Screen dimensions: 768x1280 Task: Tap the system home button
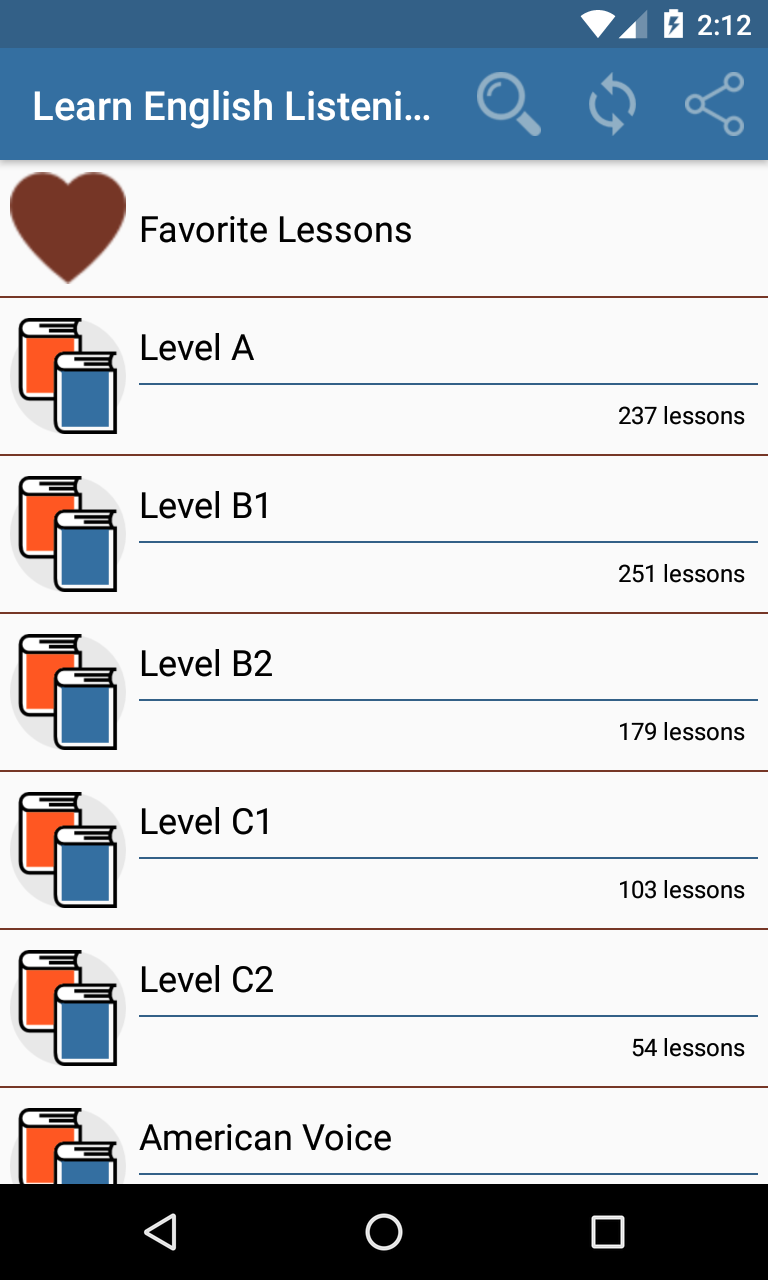(384, 1232)
